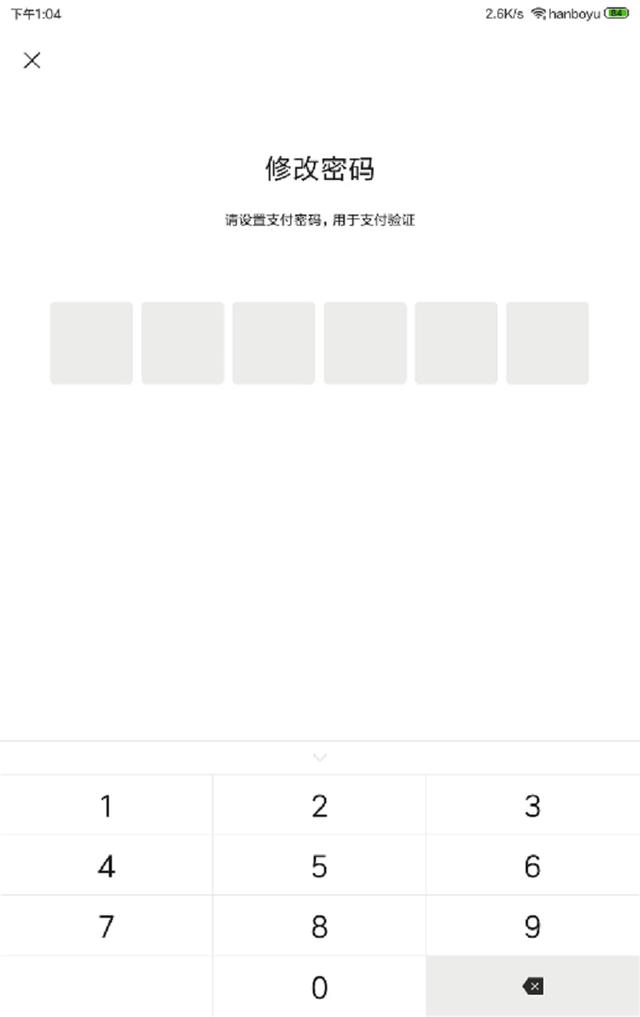The image size is (640, 1017).
Task: Select number 4 on the keypad
Action: [x=106, y=866]
